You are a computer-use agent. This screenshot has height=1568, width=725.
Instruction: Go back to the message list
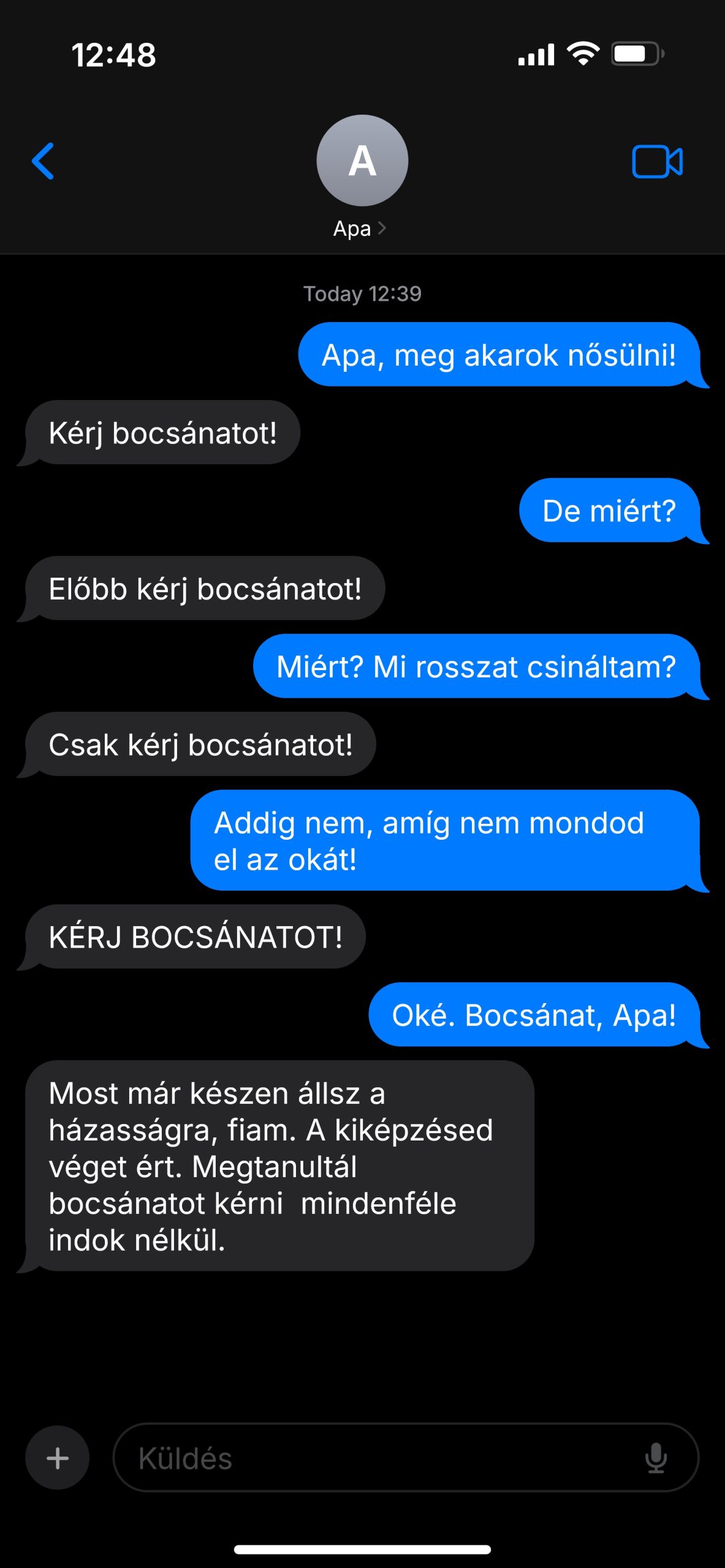[x=43, y=161]
